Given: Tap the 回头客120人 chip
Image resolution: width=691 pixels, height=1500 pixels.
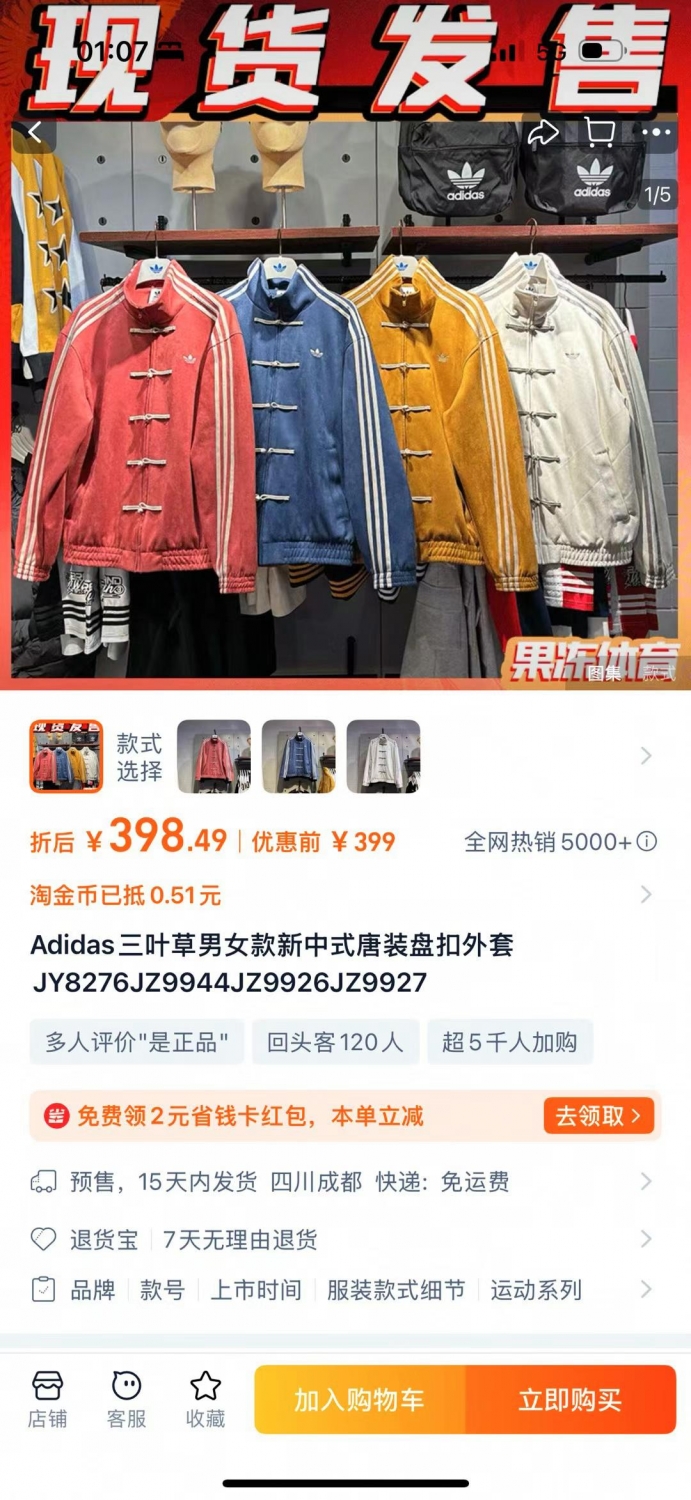Looking at the screenshot, I should (x=335, y=1042).
